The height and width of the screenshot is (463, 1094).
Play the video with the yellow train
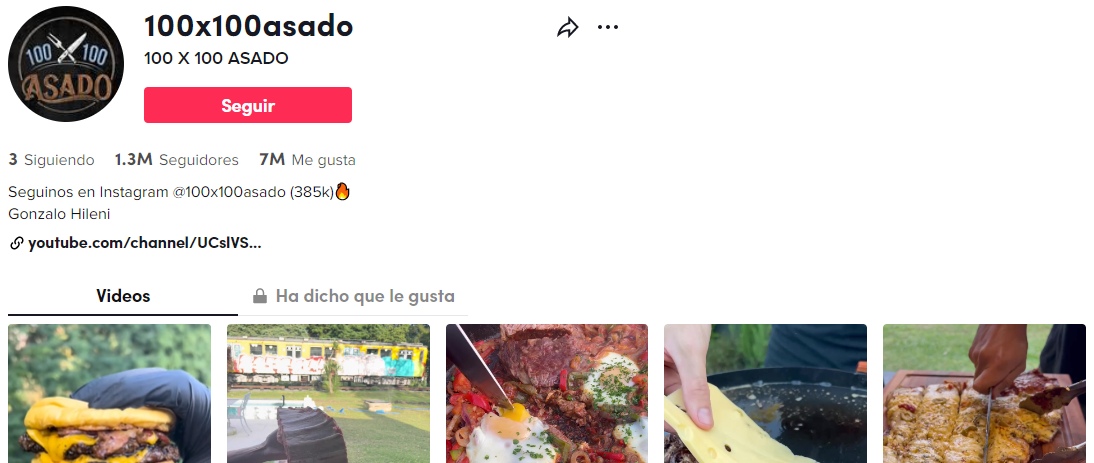[328, 393]
